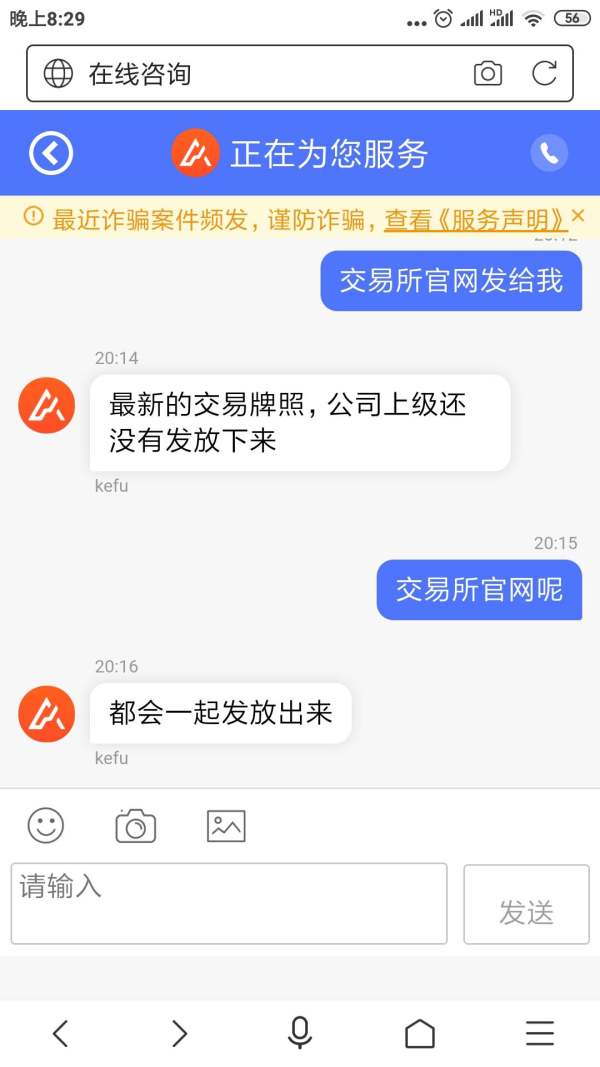Go forward in the browser toolbar

coord(180,1034)
